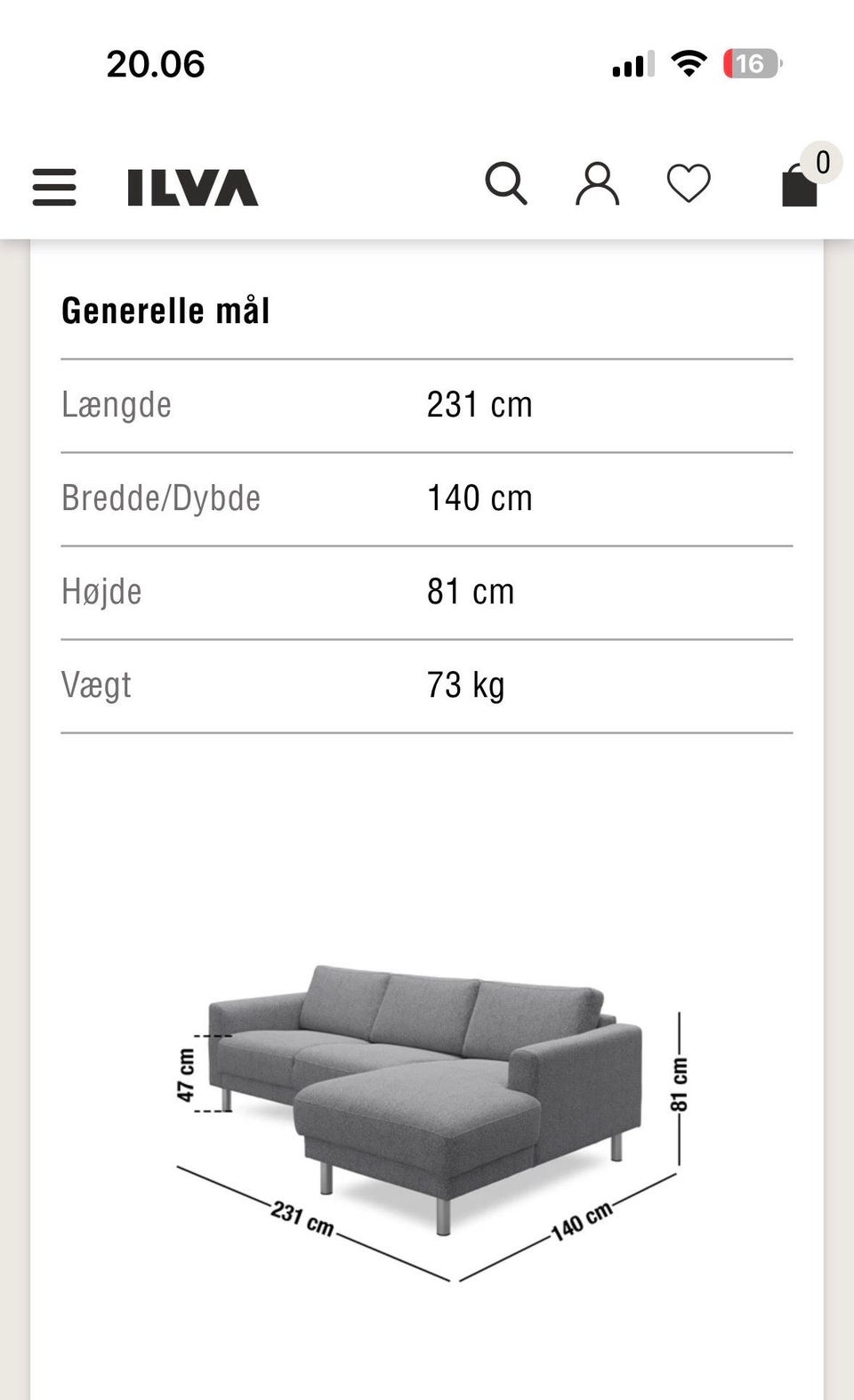854x1400 pixels.
Task: Open the hamburger navigation menu
Action: [53, 188]
